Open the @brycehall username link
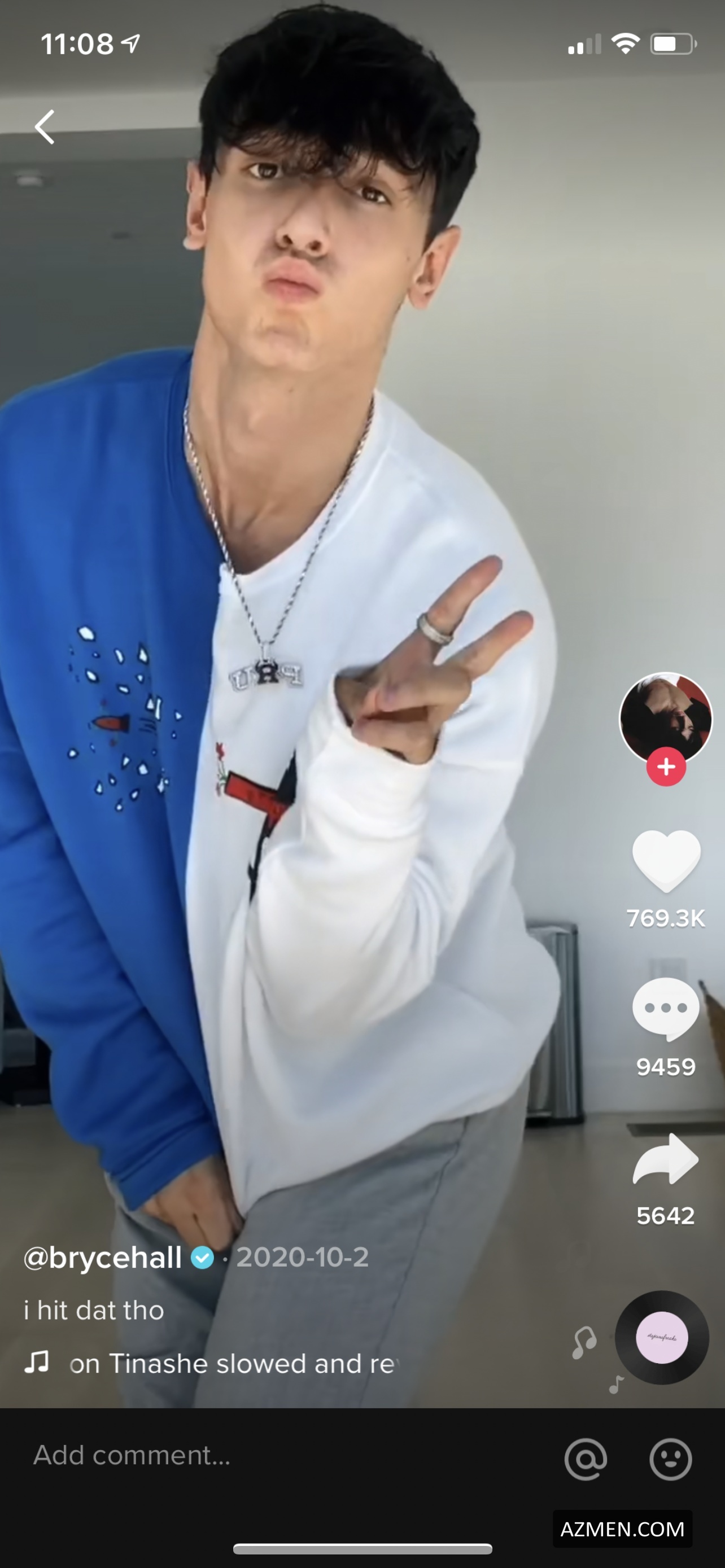Viewport: 725px width, 1568px height. [102, 1258]
